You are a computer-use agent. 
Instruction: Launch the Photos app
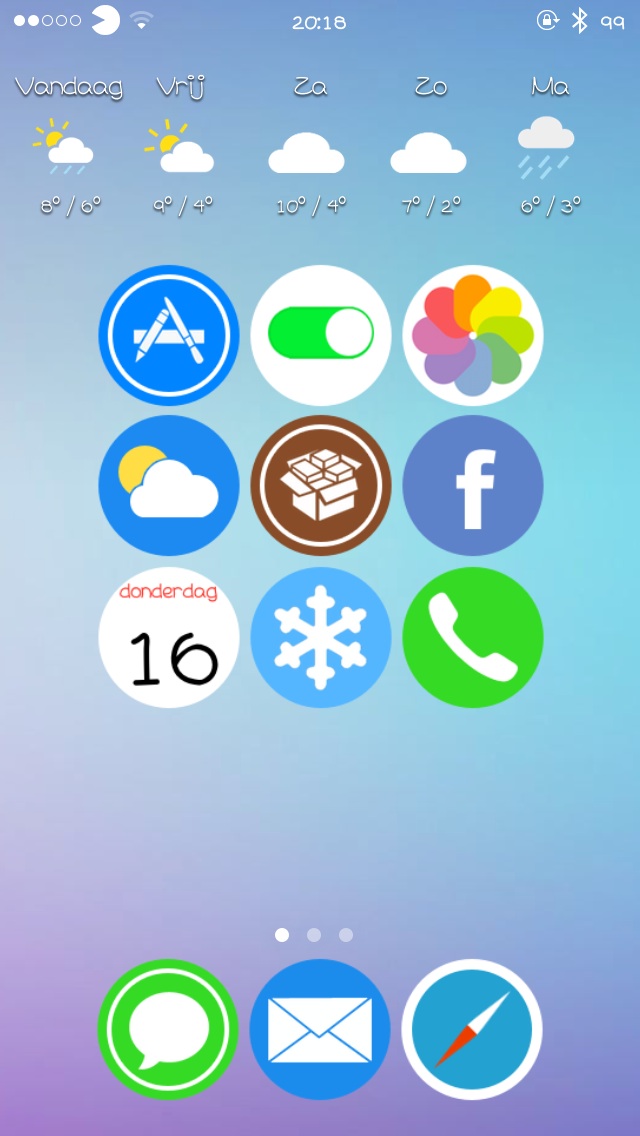[x=473, y=335]
